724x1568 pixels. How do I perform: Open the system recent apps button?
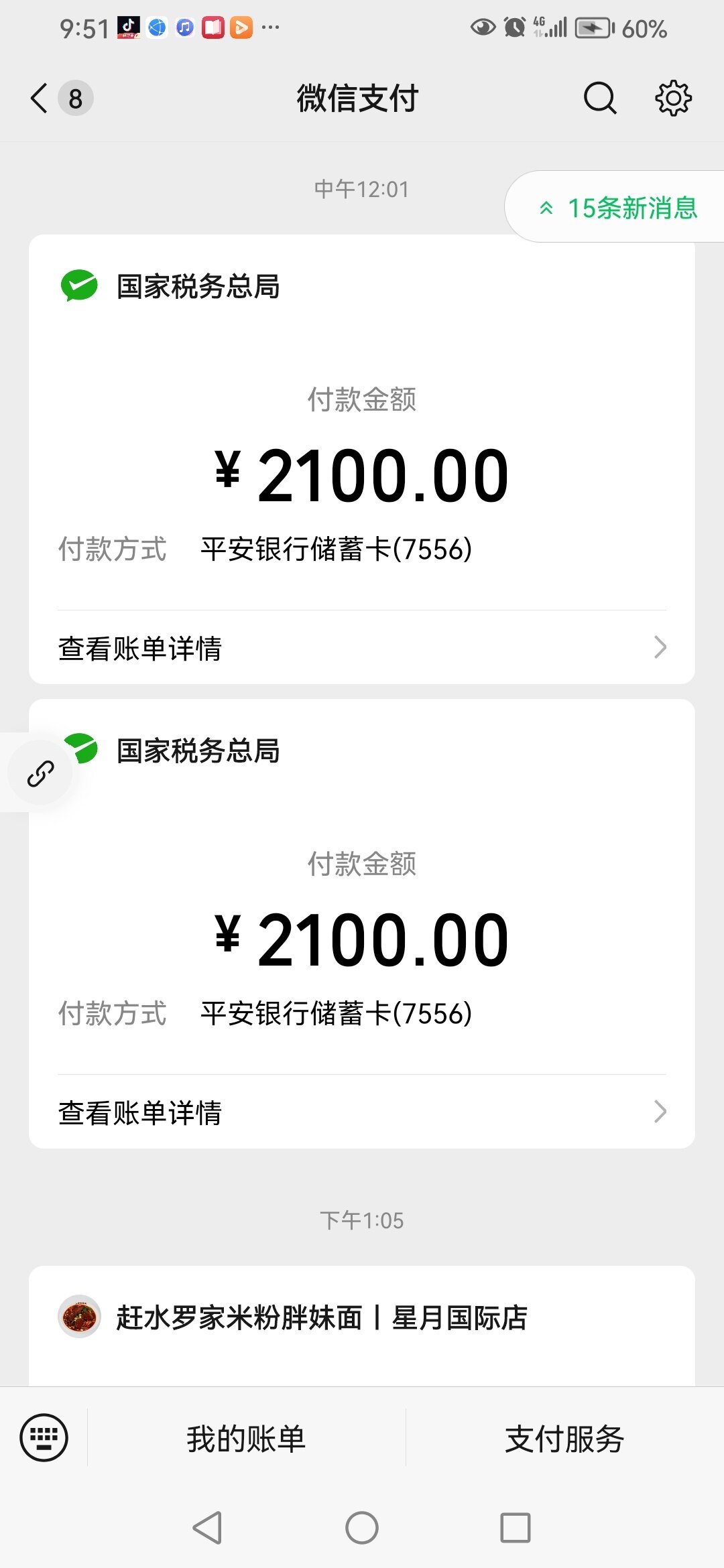(516, 1528)
